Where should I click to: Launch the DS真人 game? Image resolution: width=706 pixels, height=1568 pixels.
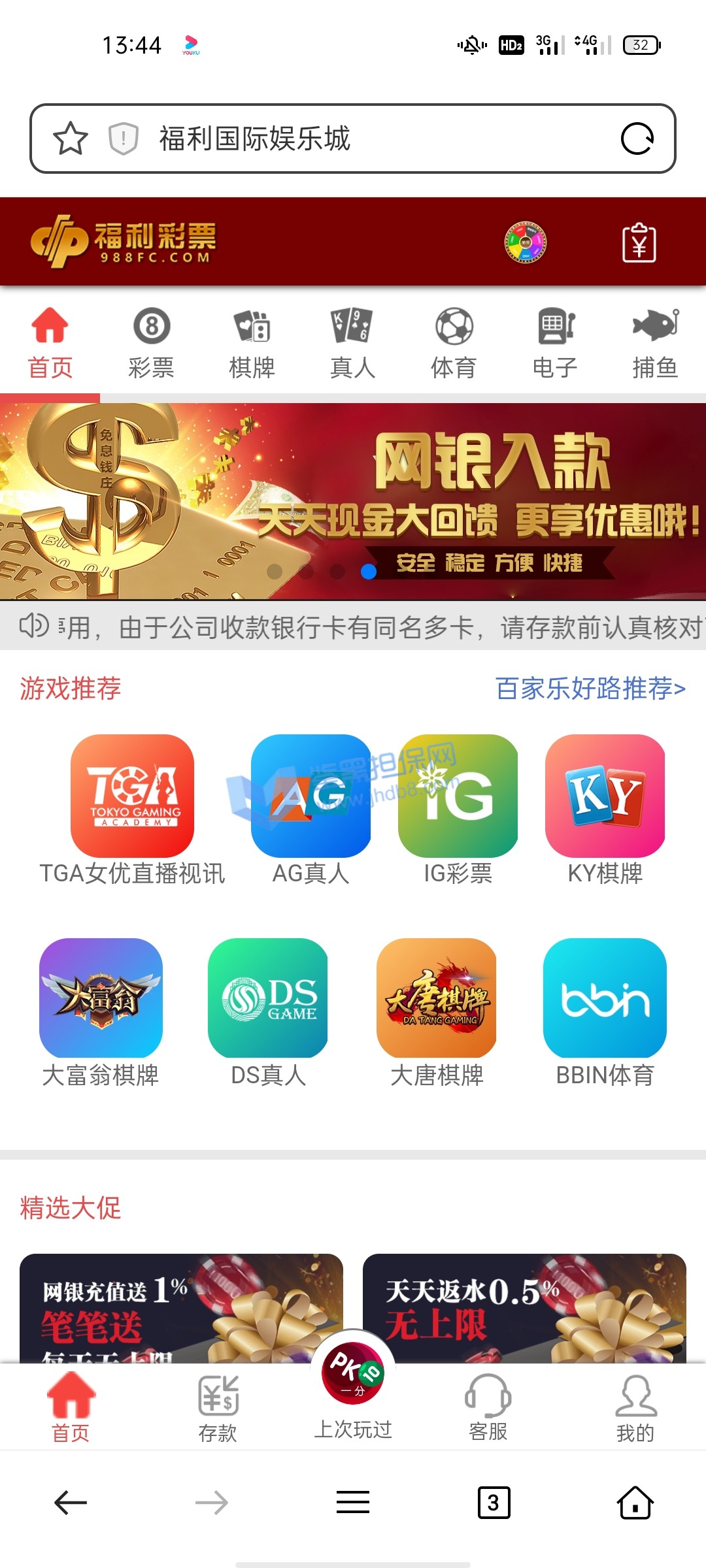[268, 998]
